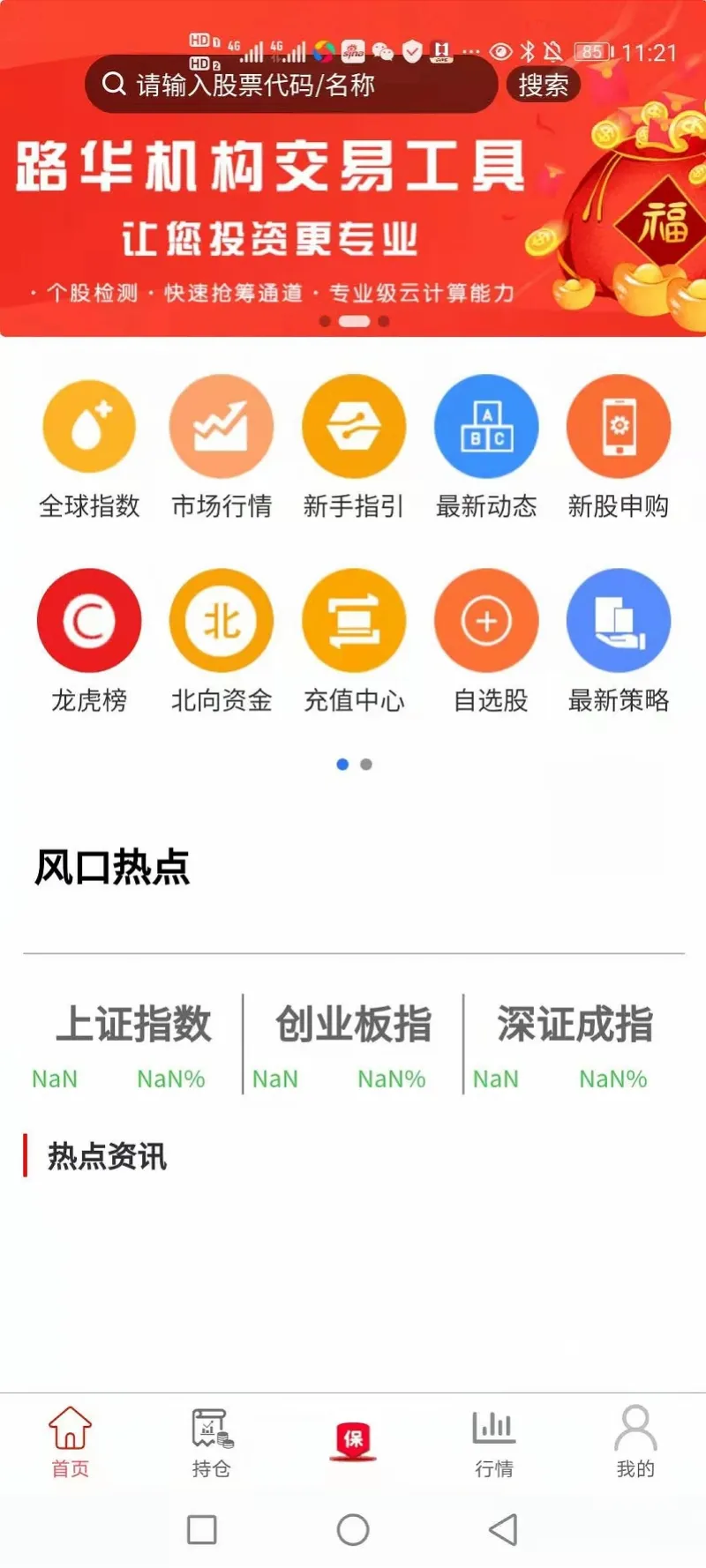This screenshot has height=1568, width=706.
Task: Switch to the 我的 tab
Action: coord(635,1442)
